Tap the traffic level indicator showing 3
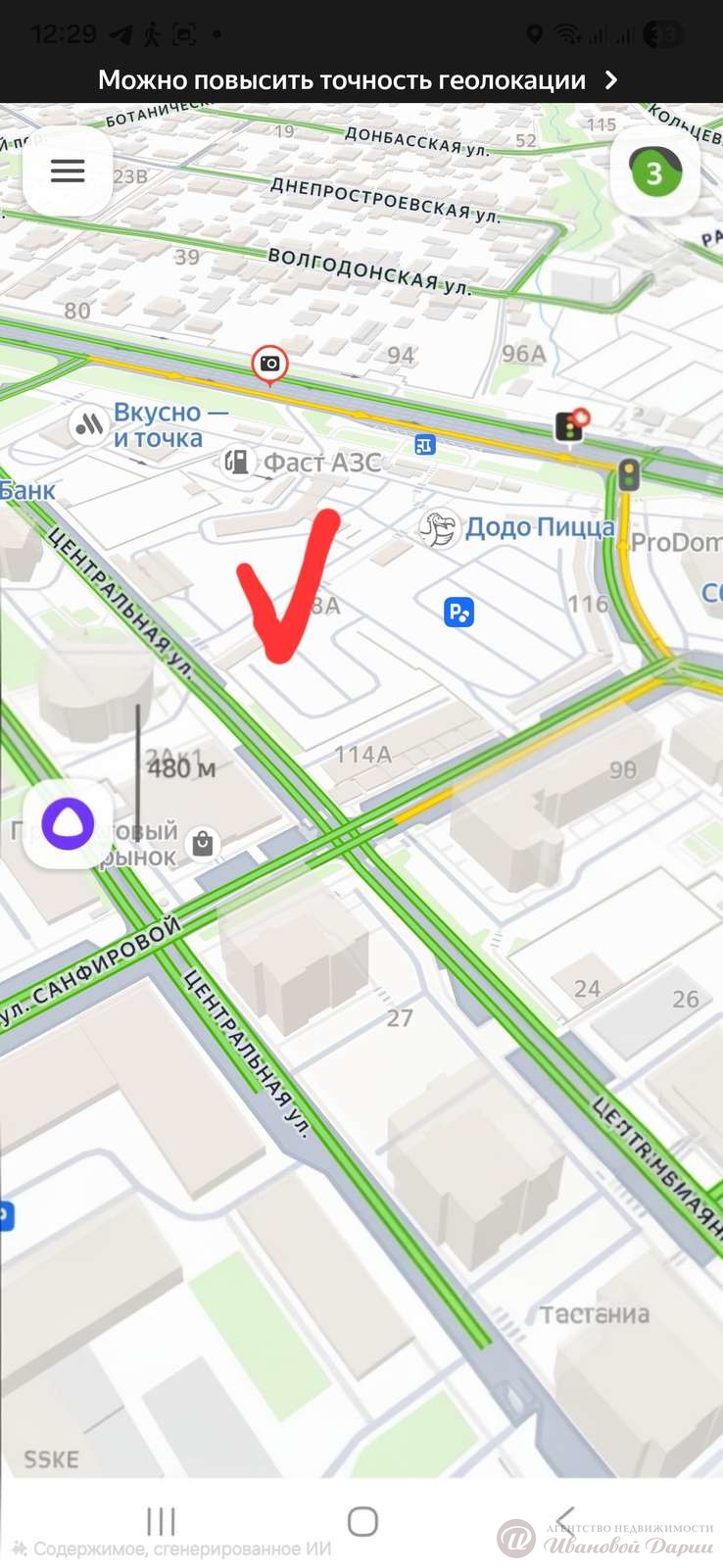The height and width of the screenshot is (1568, 723). (654, 174)
